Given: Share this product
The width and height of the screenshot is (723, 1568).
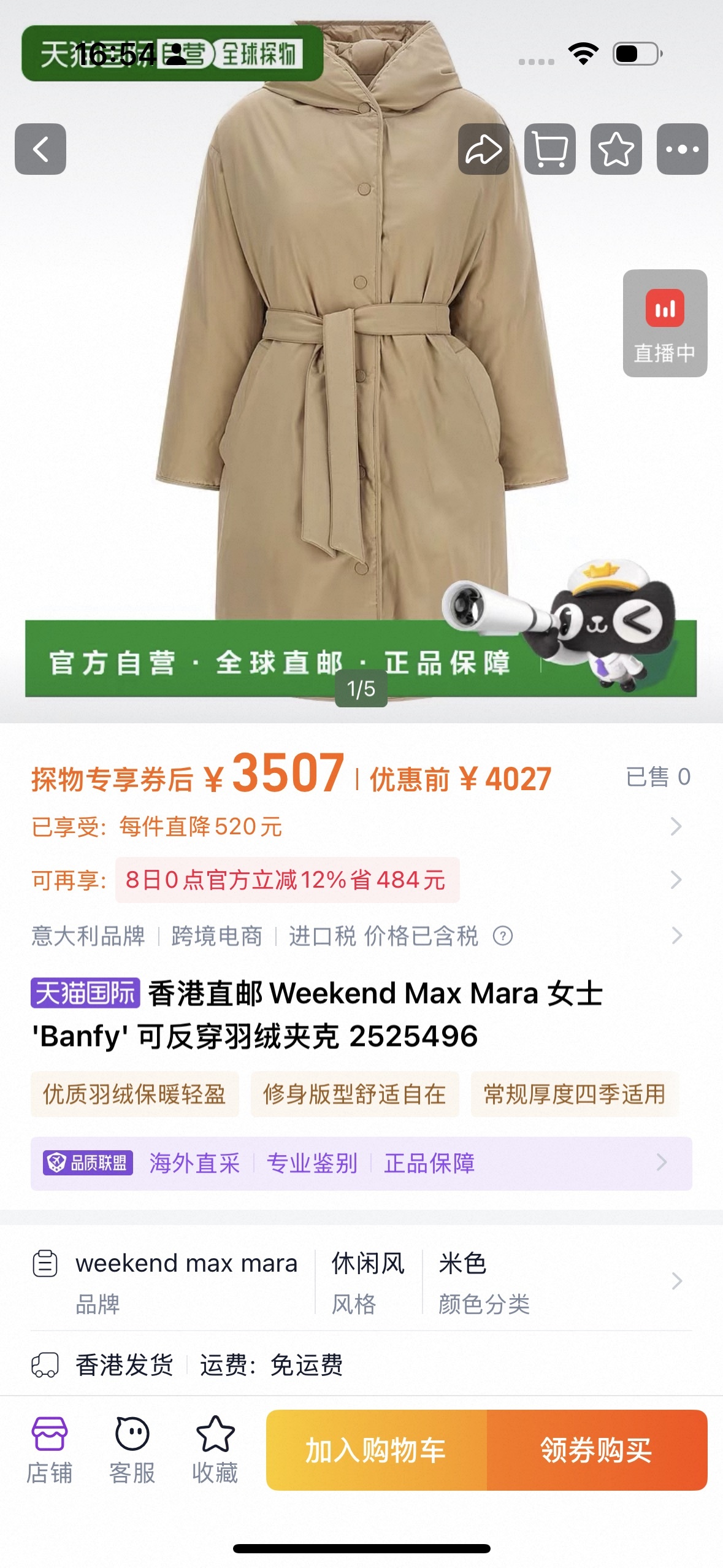Looking at the screenshot, I should 483,149.
